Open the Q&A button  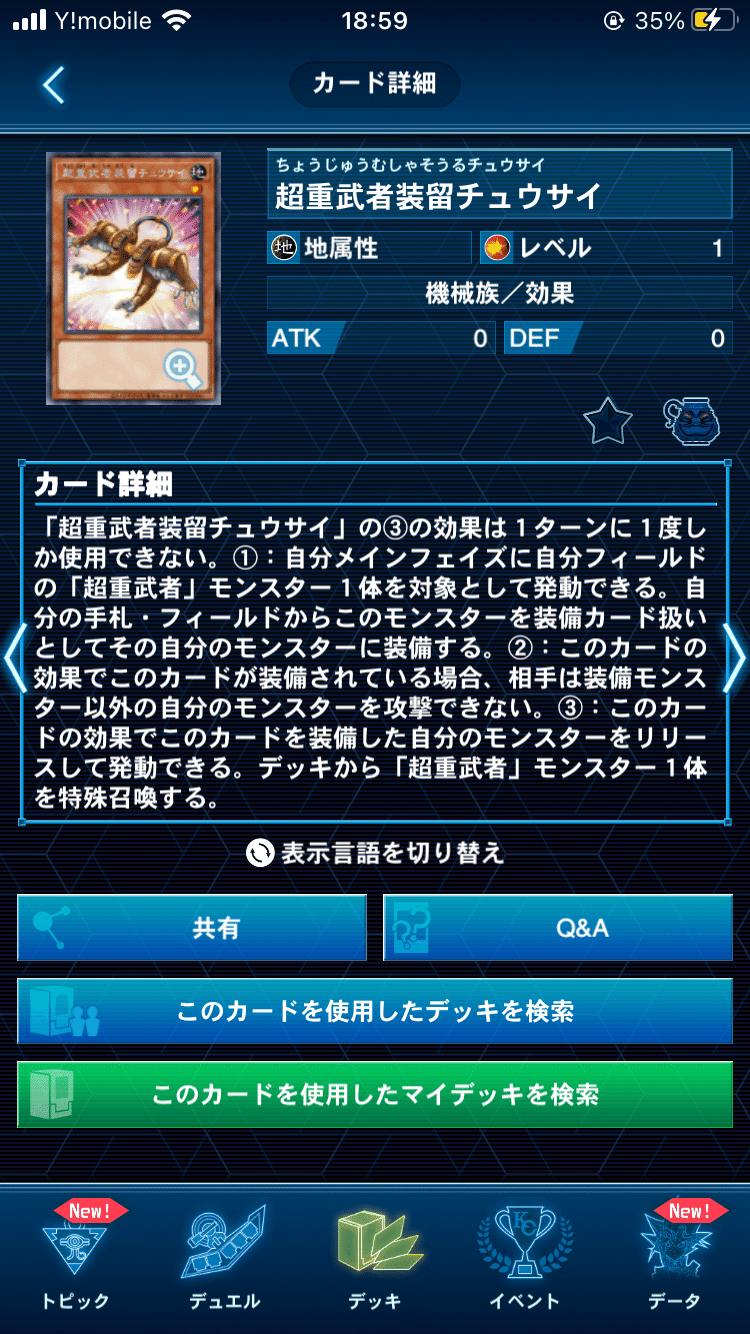558,928
